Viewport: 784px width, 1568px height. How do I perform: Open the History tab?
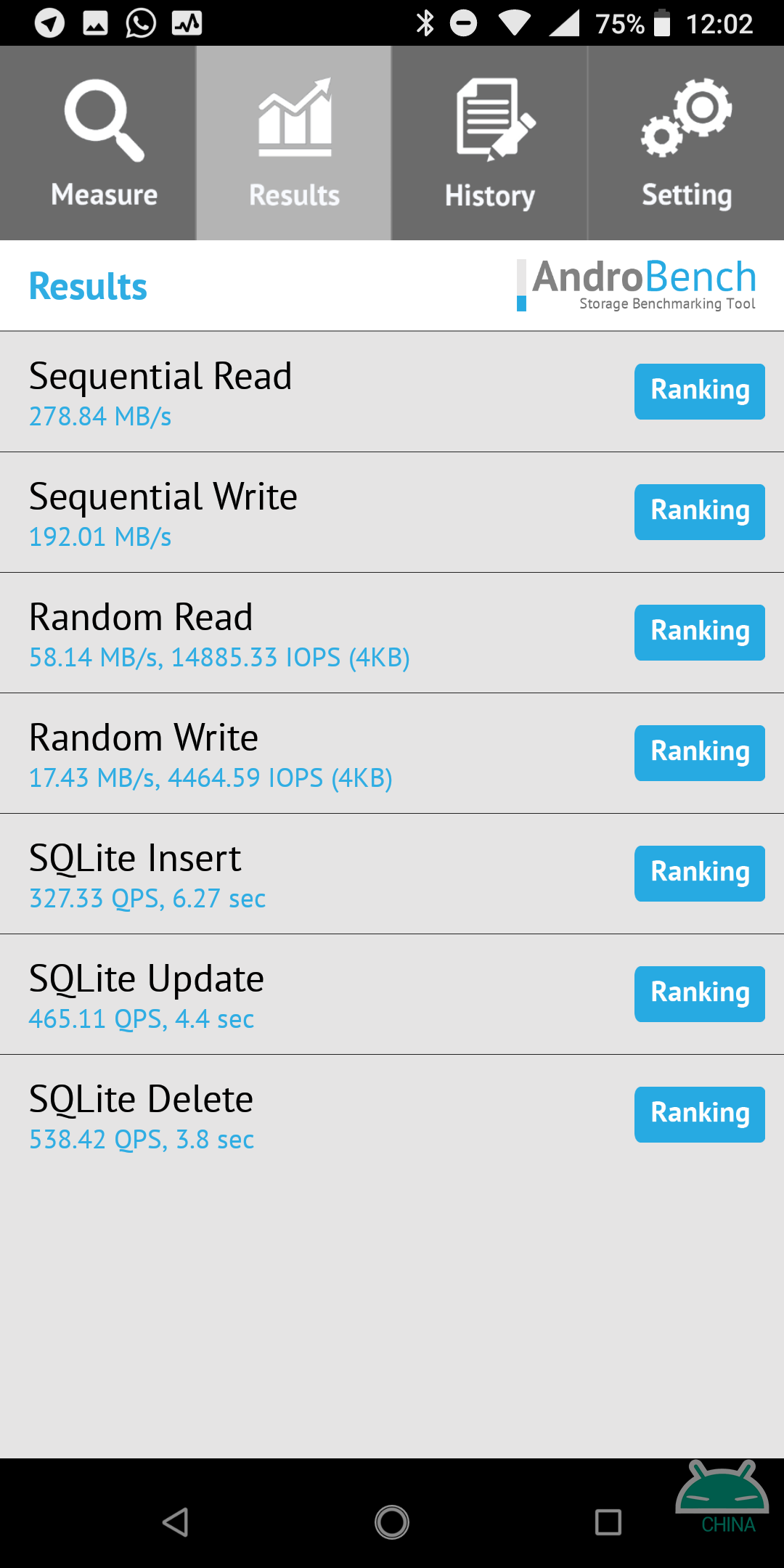490,143
